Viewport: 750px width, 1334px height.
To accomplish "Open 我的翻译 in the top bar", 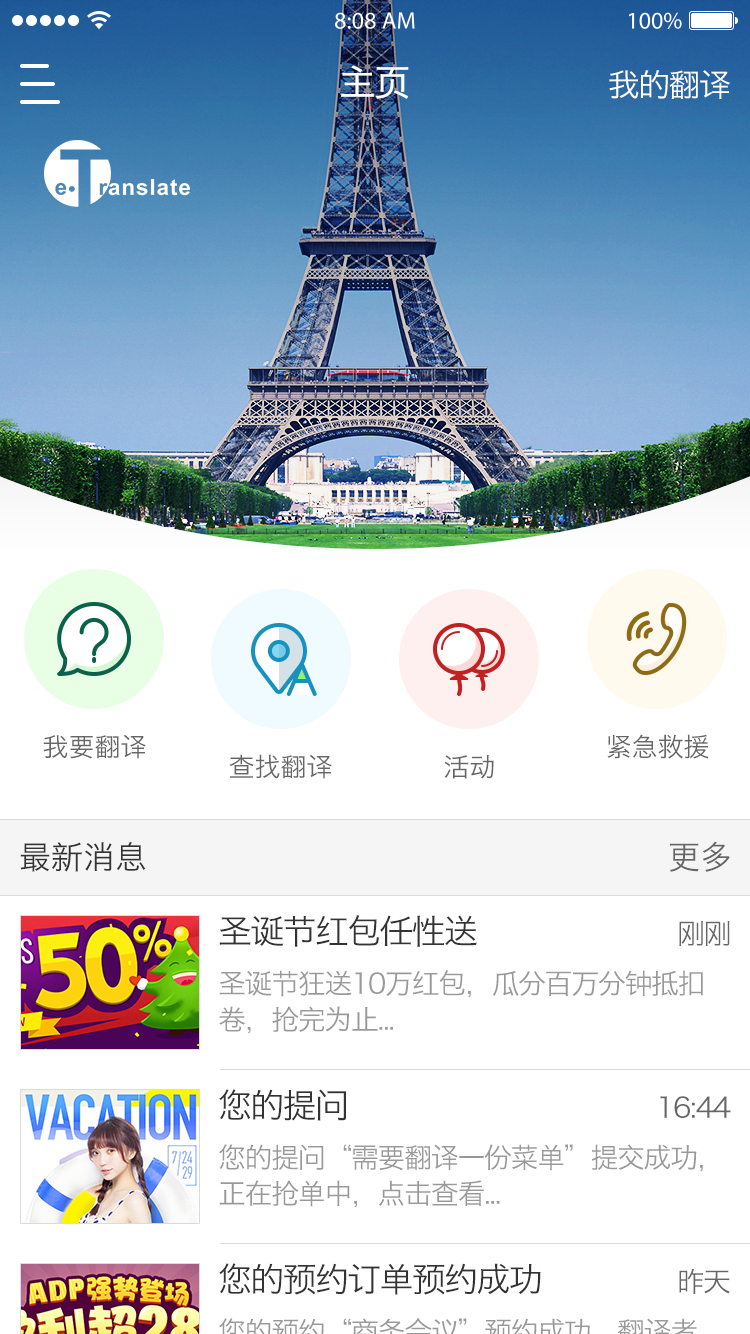I will [669, 86].
